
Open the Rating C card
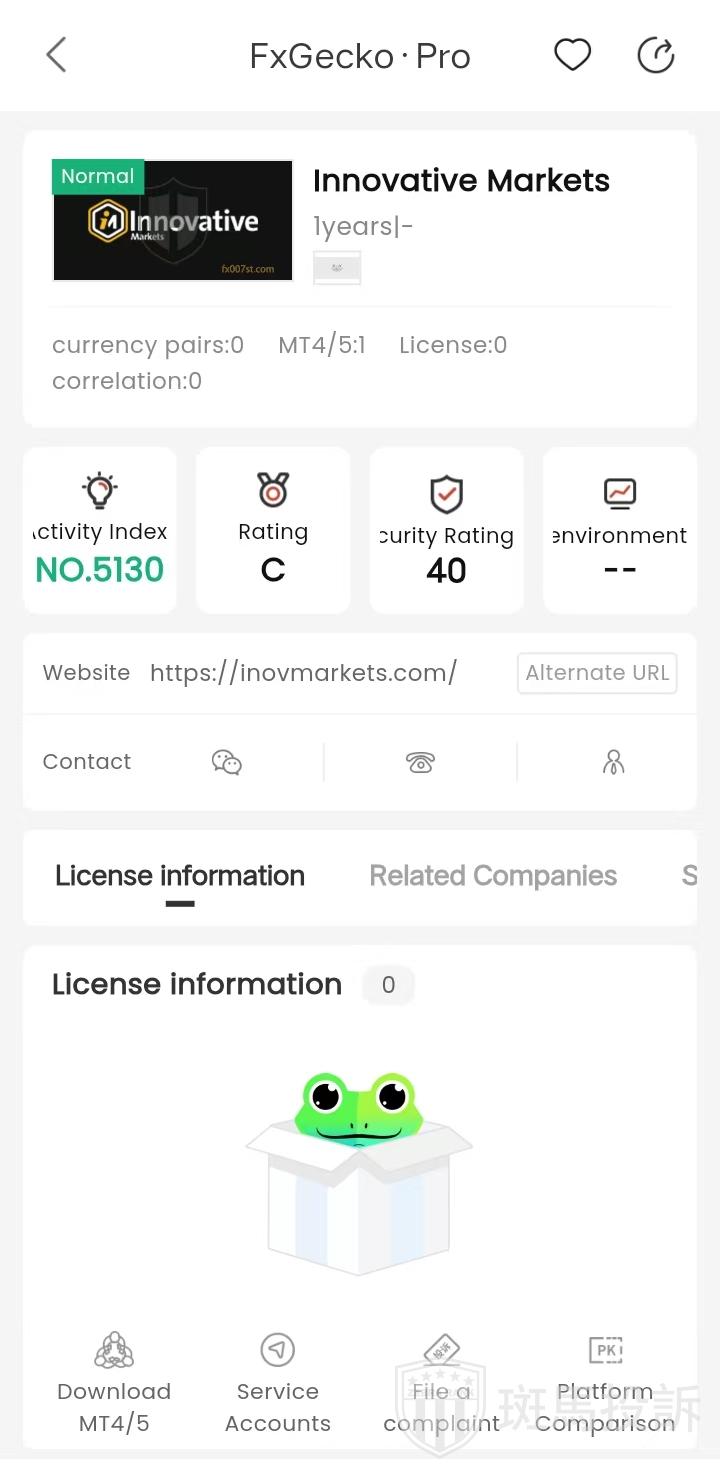tap(273, 530)
